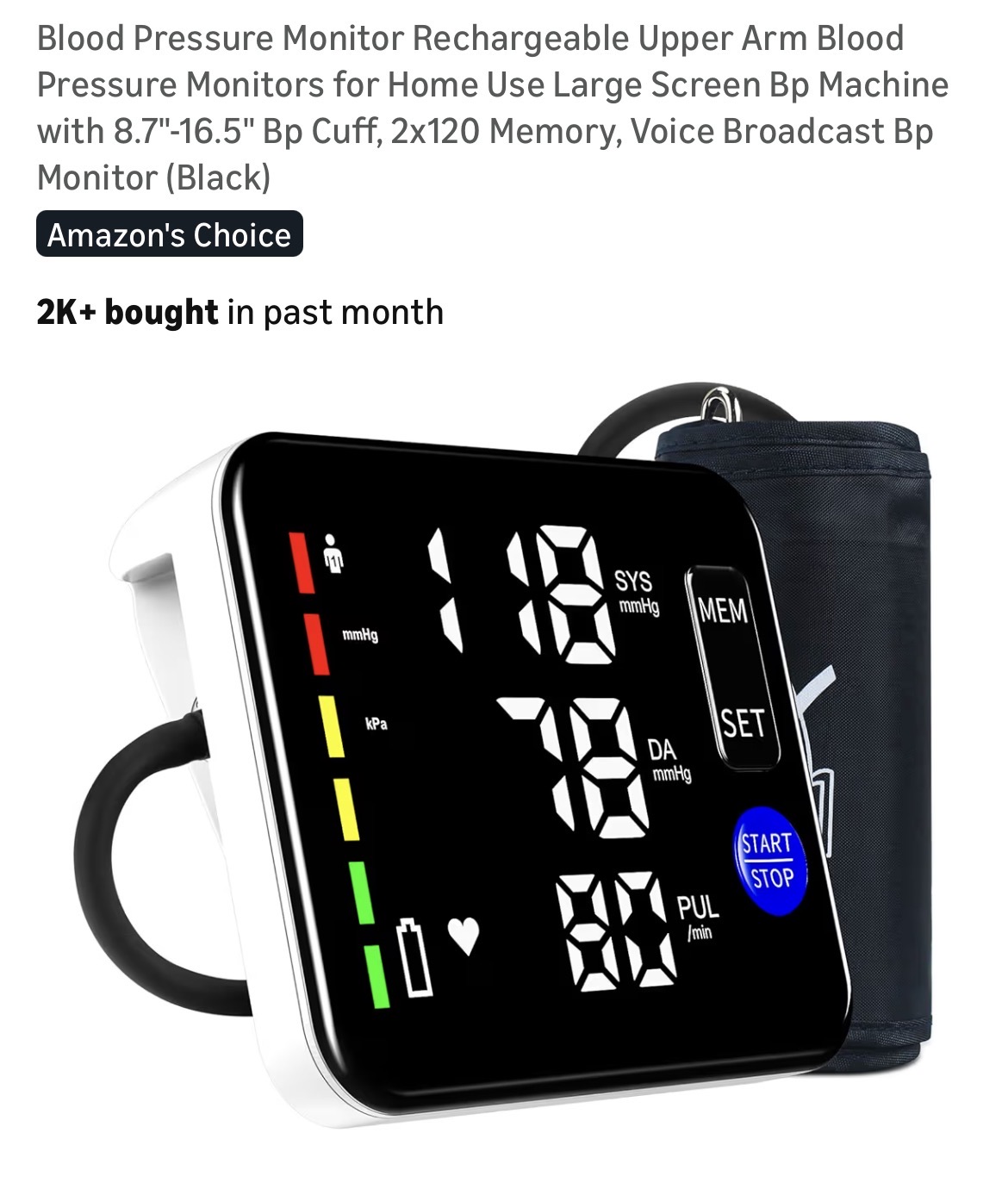This screenshot has width=1008, height=1195.
Task: Tap the Amazon's Choice badge
Action: point(169,234)
